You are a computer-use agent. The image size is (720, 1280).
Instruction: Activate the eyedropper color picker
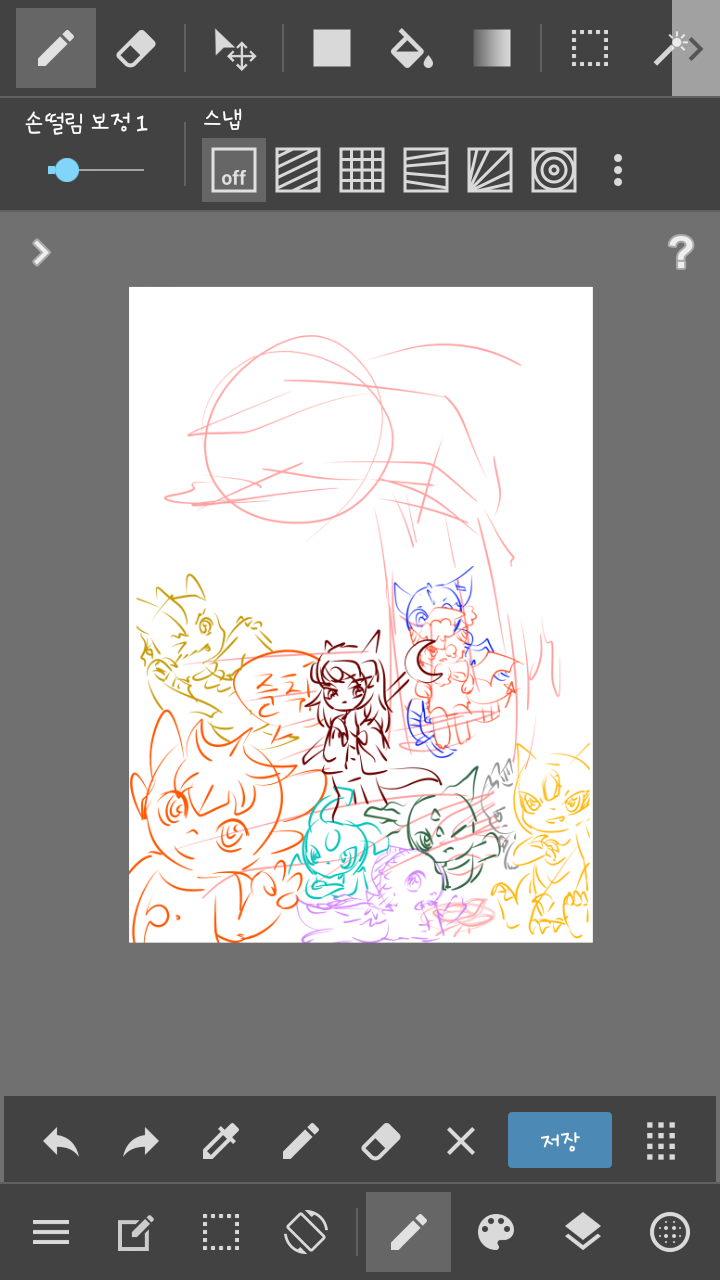pyautogui.click(x=220, y=1140)
